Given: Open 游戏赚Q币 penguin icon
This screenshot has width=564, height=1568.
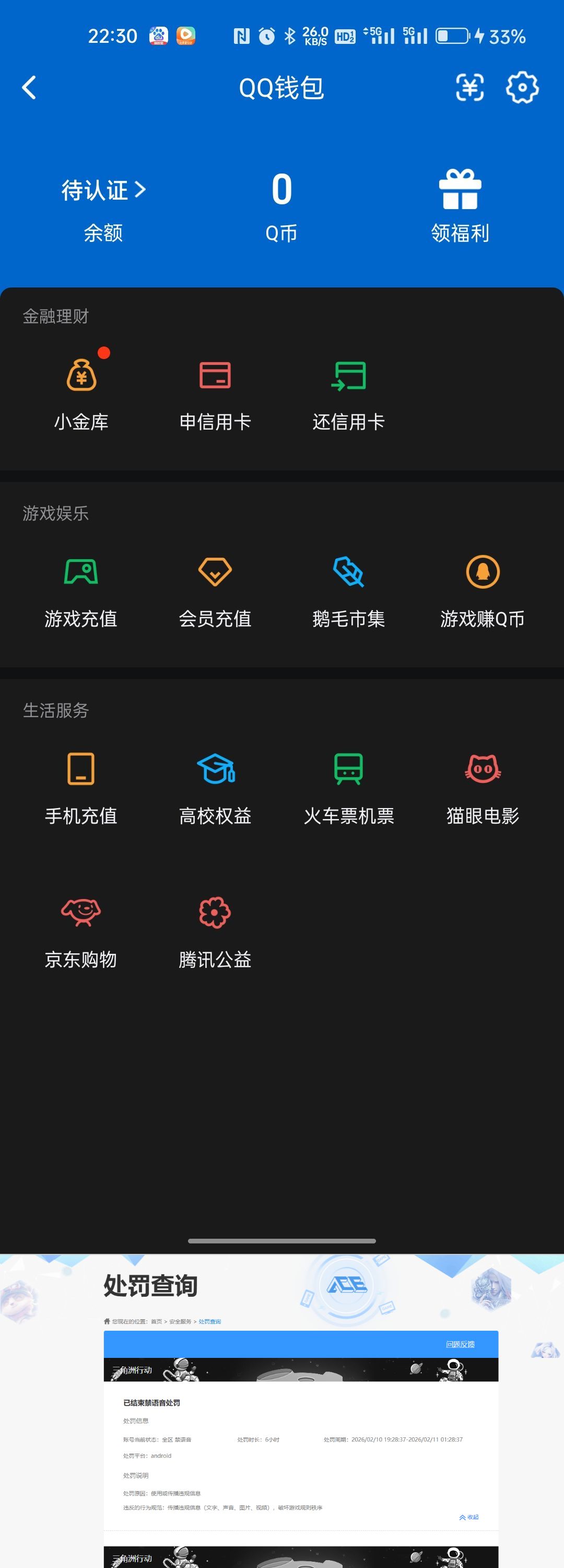Looking at the screenshot, I should (483, 572).
